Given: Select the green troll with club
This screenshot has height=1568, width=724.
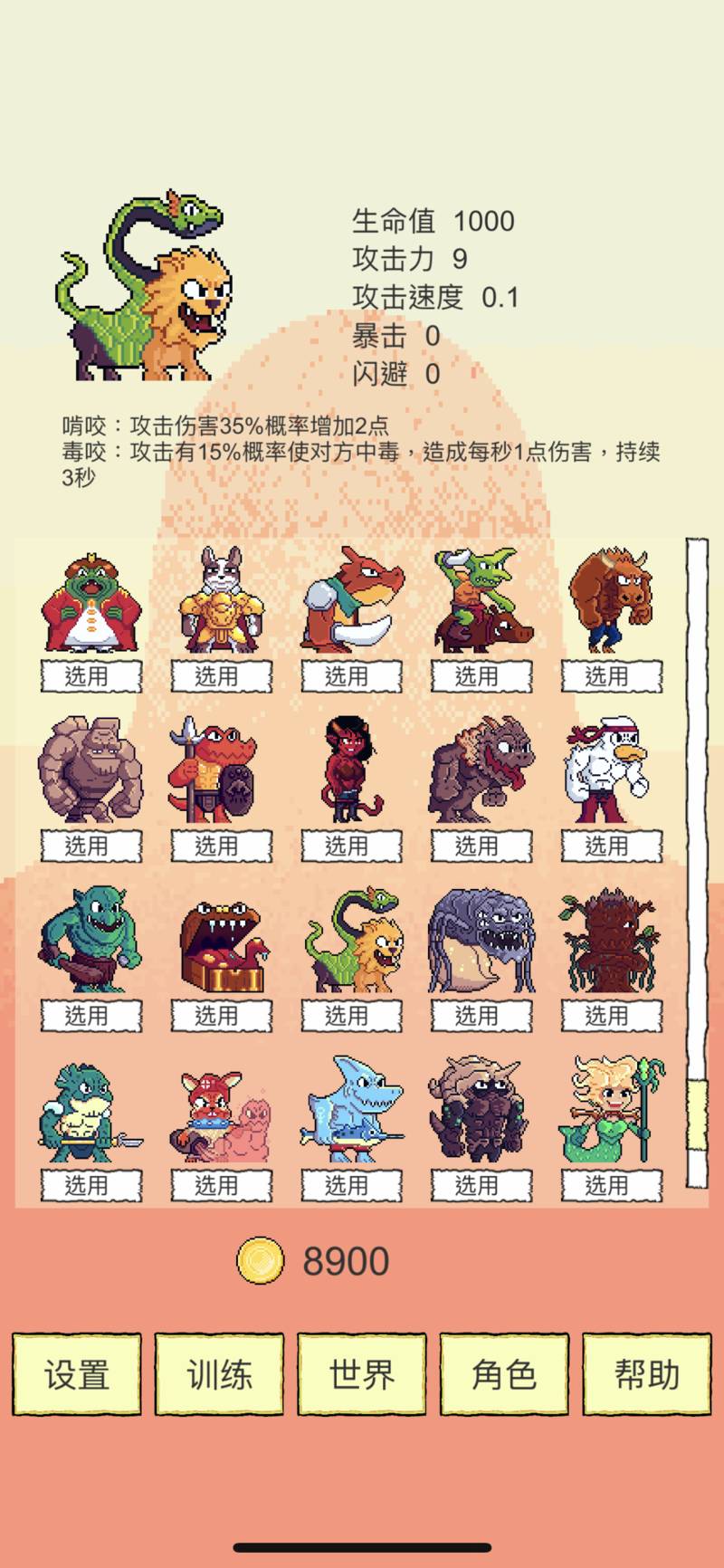Looking at the screenshot, I should [90, 1016].
